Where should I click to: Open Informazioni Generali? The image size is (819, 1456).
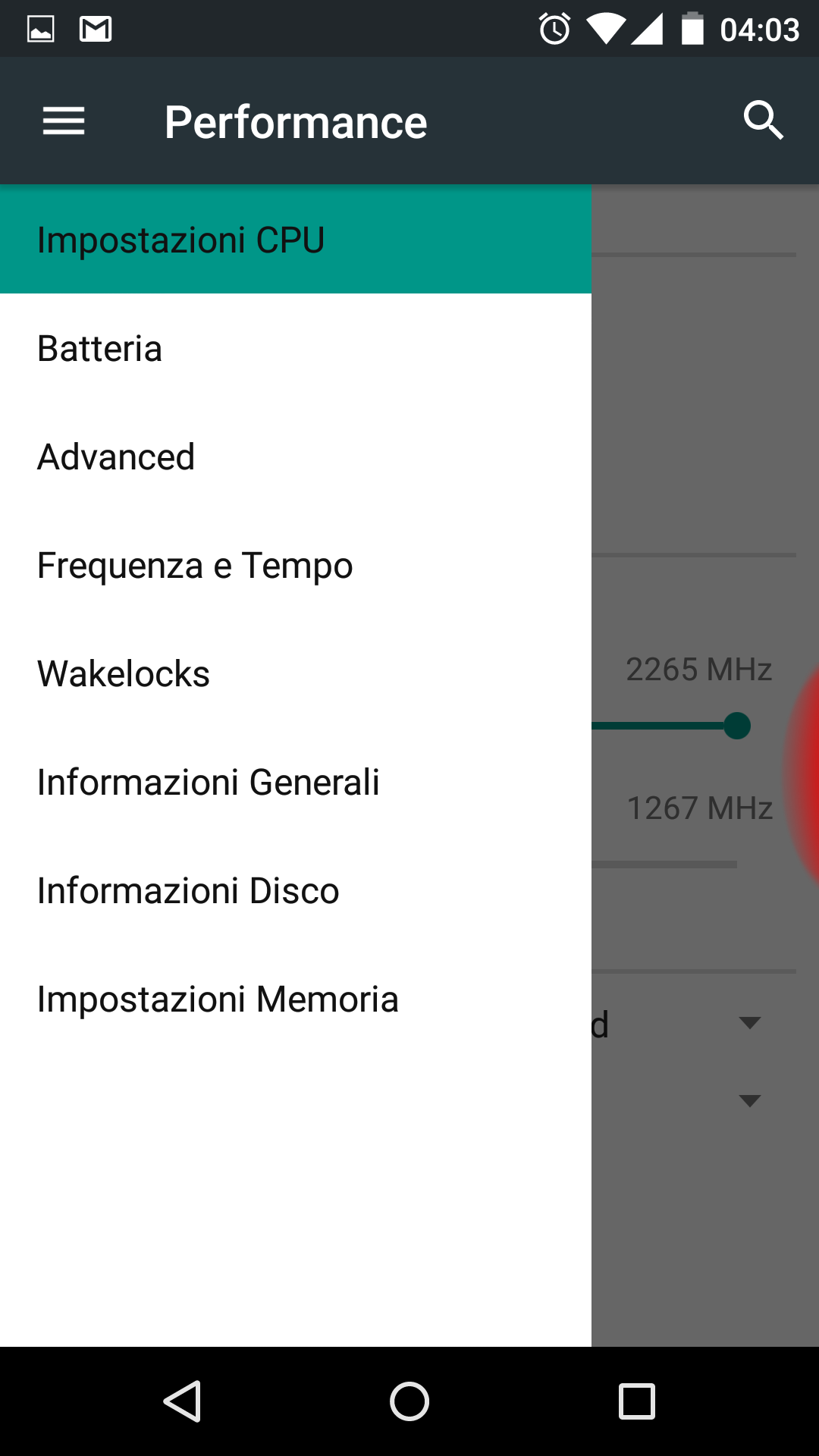(296, 782)
